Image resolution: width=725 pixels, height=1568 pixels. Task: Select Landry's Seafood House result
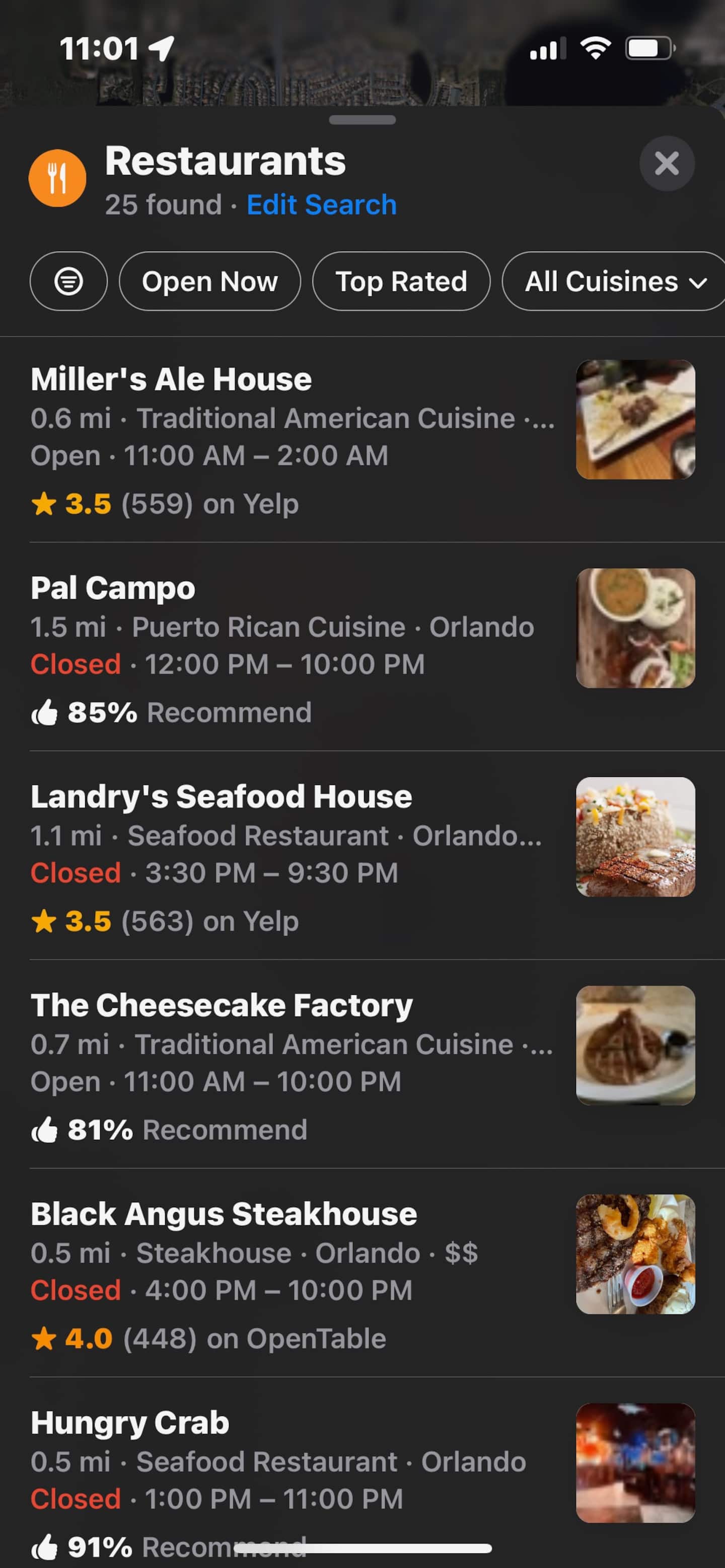(x=362, y=855)
